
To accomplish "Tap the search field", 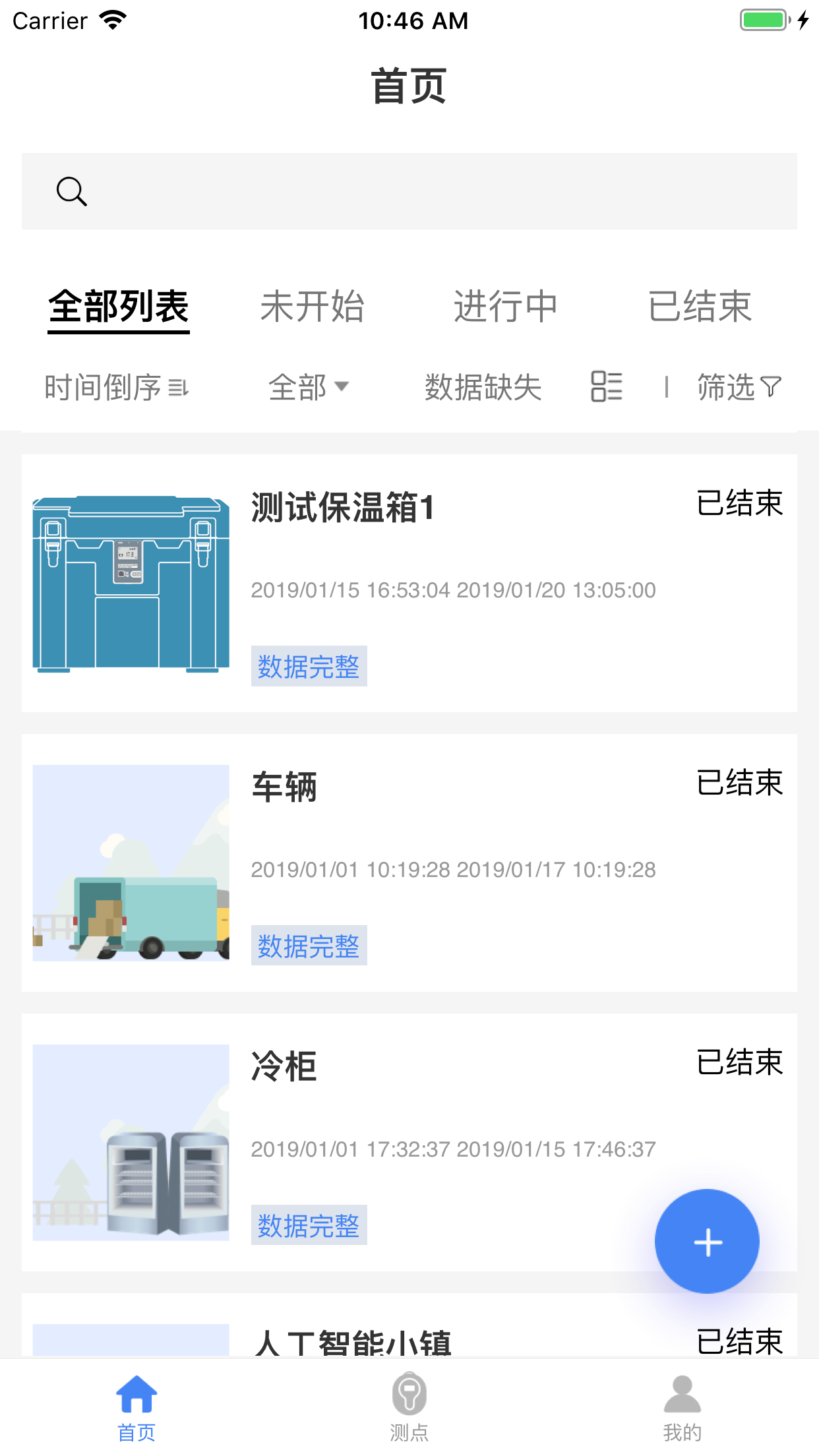I will click(409, 192).
